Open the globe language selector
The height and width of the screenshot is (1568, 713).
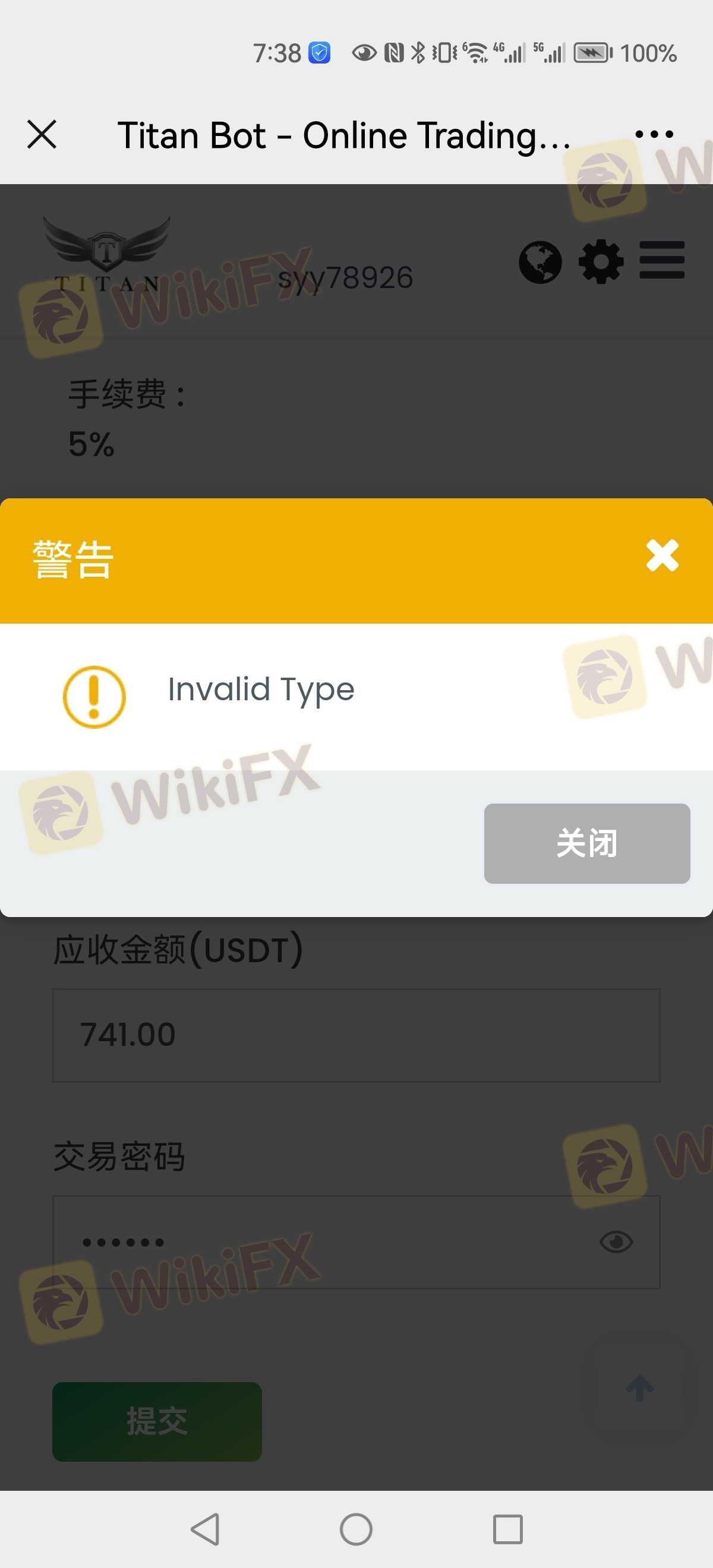540,263
